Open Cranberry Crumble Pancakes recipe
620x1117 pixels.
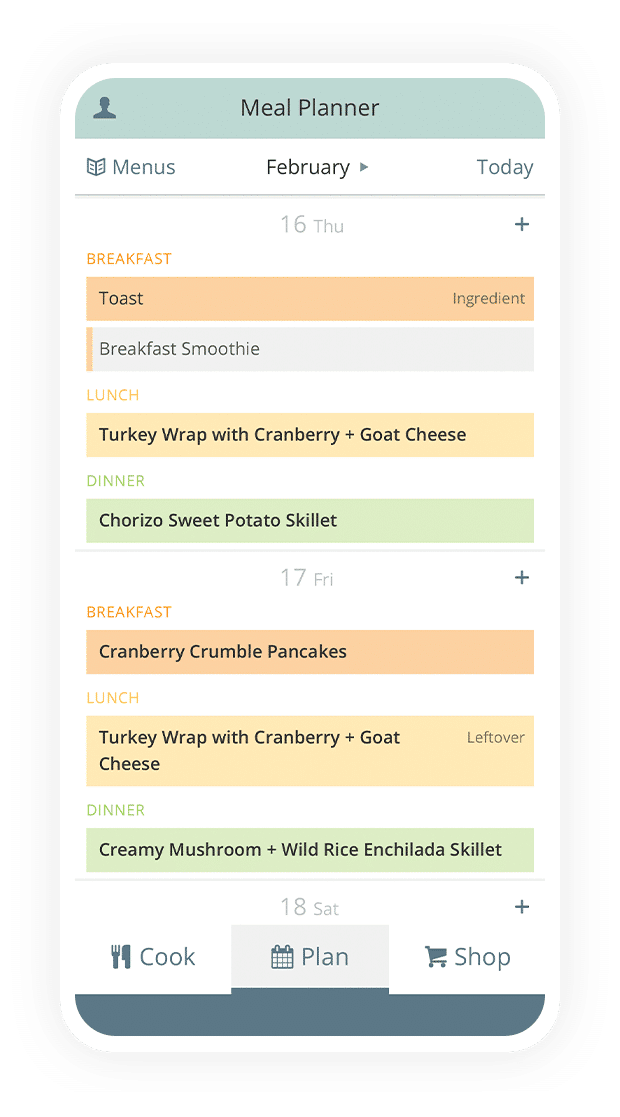[x=310, y=652]
